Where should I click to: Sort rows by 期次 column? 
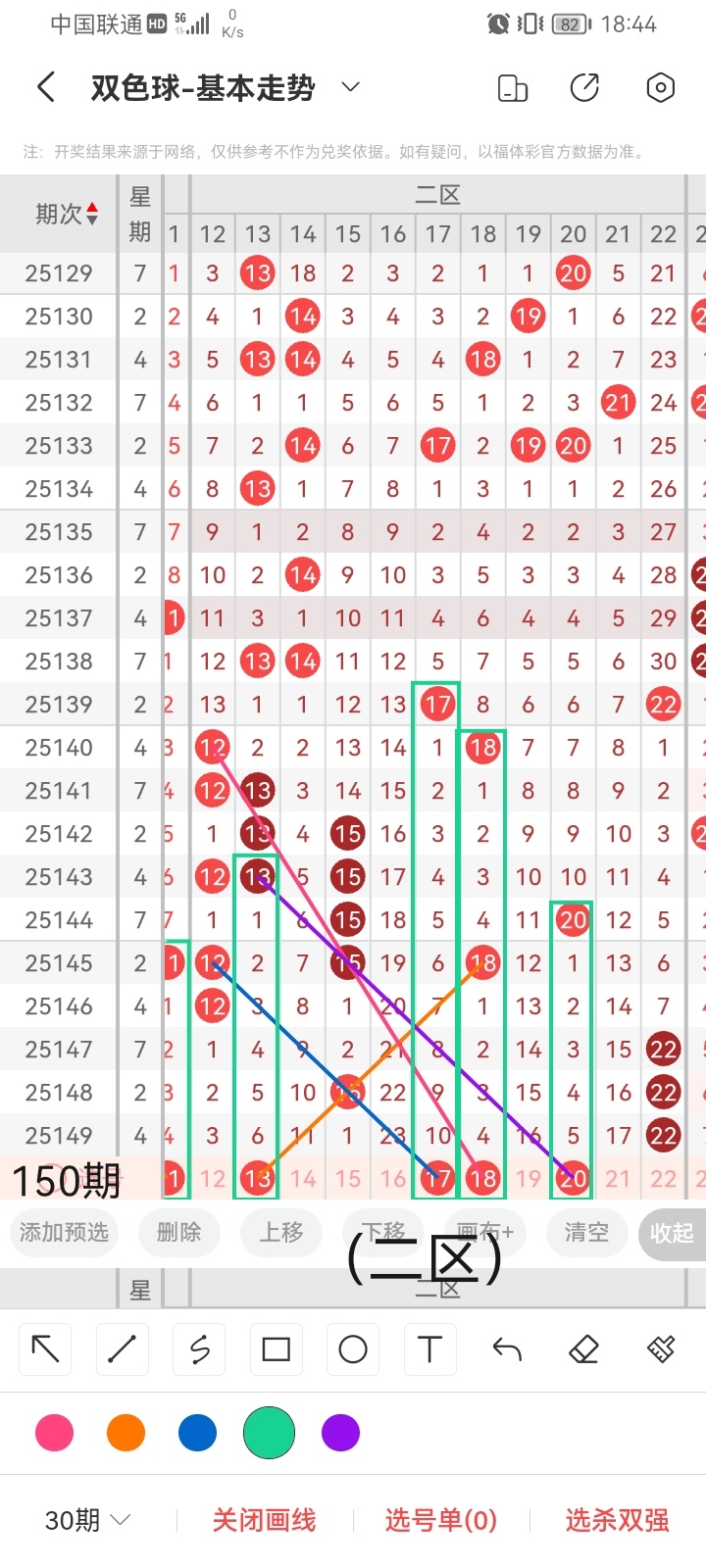click(x=67, y=214)
